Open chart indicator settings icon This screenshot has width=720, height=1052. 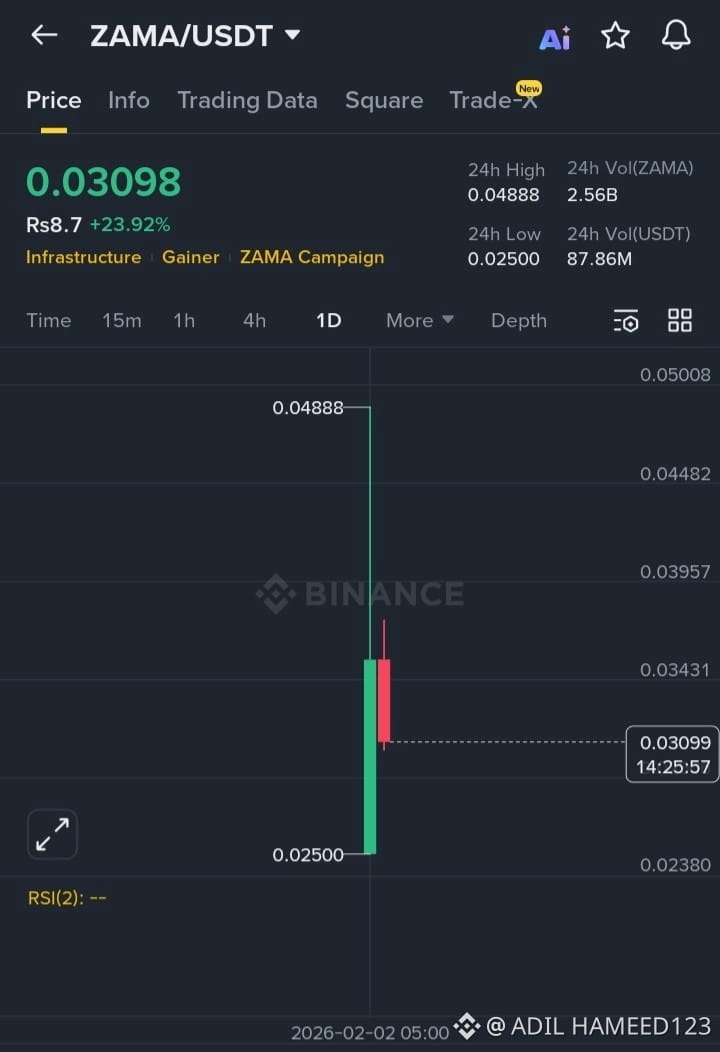pos(625,320)
